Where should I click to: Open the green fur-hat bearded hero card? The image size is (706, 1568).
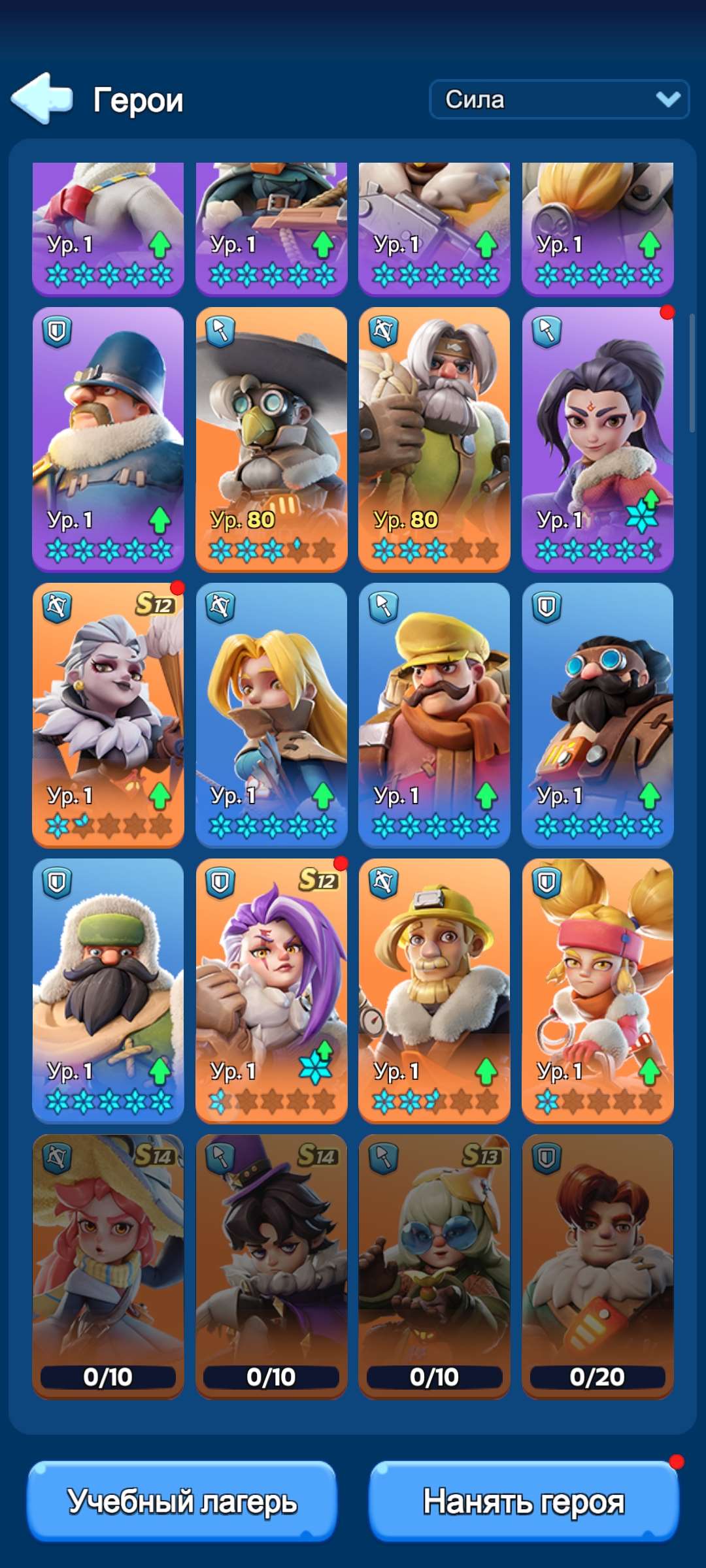click(x=108, y=989)
